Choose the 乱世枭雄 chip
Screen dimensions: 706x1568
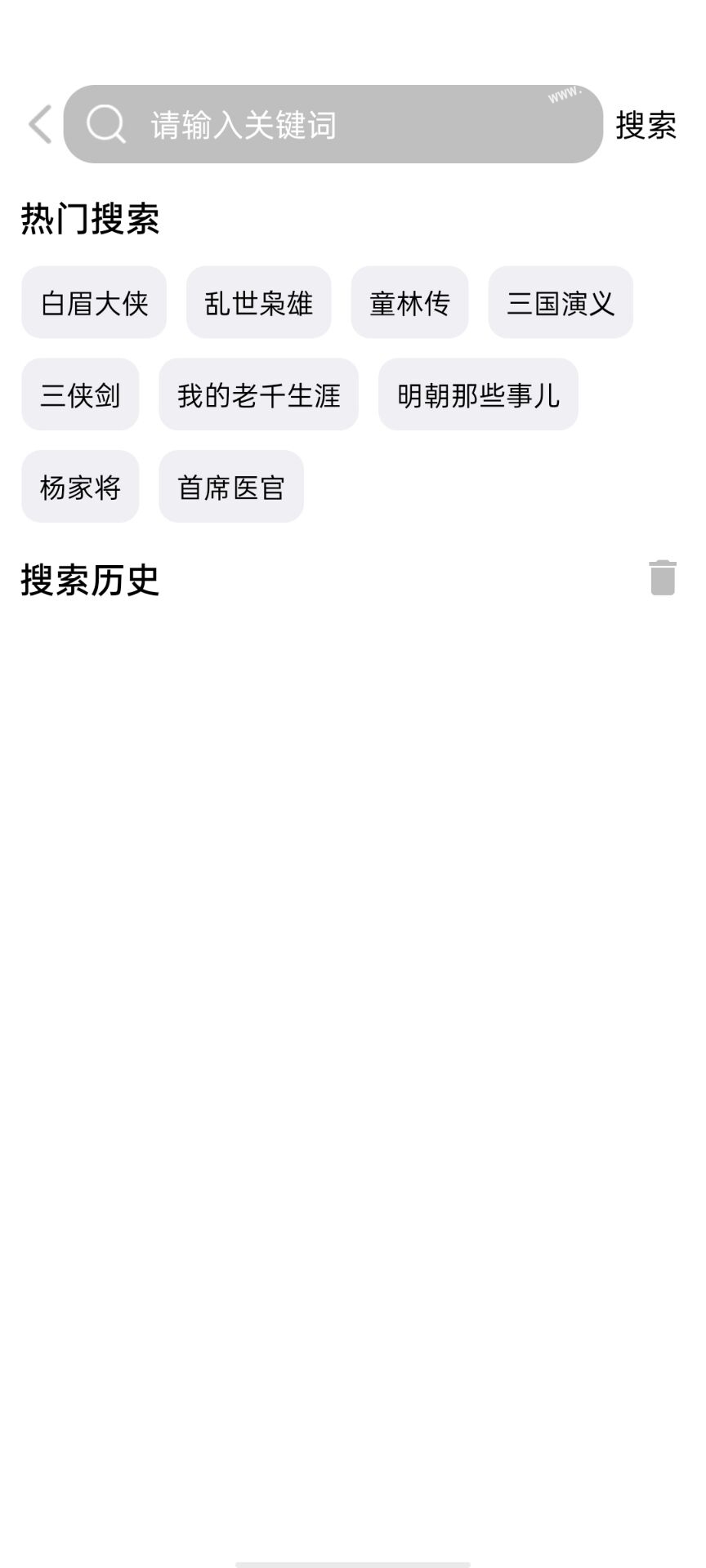click(259, 302)
